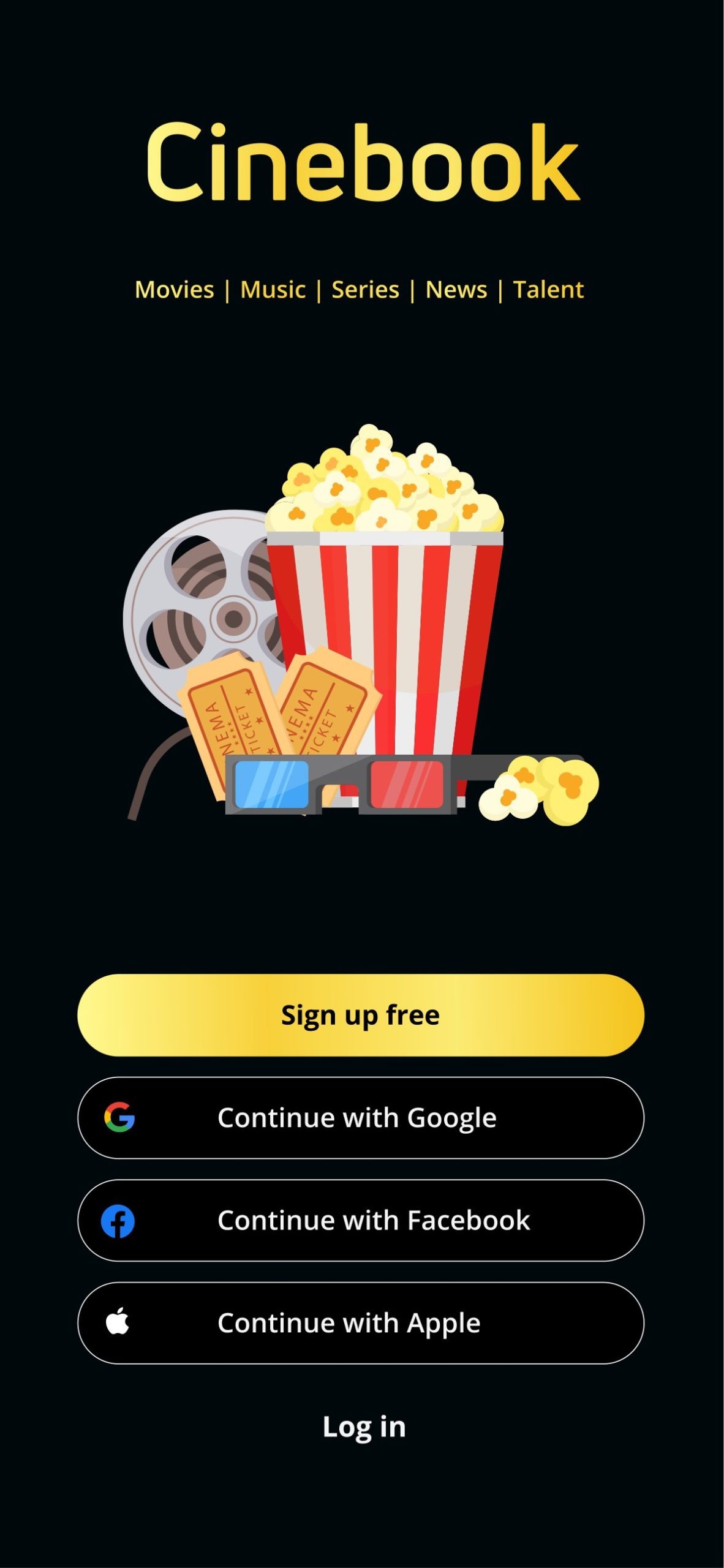This screenshot has width=724, height=1568.
Task: Choose Continue with Facebook
Action: click(361, 1220)
